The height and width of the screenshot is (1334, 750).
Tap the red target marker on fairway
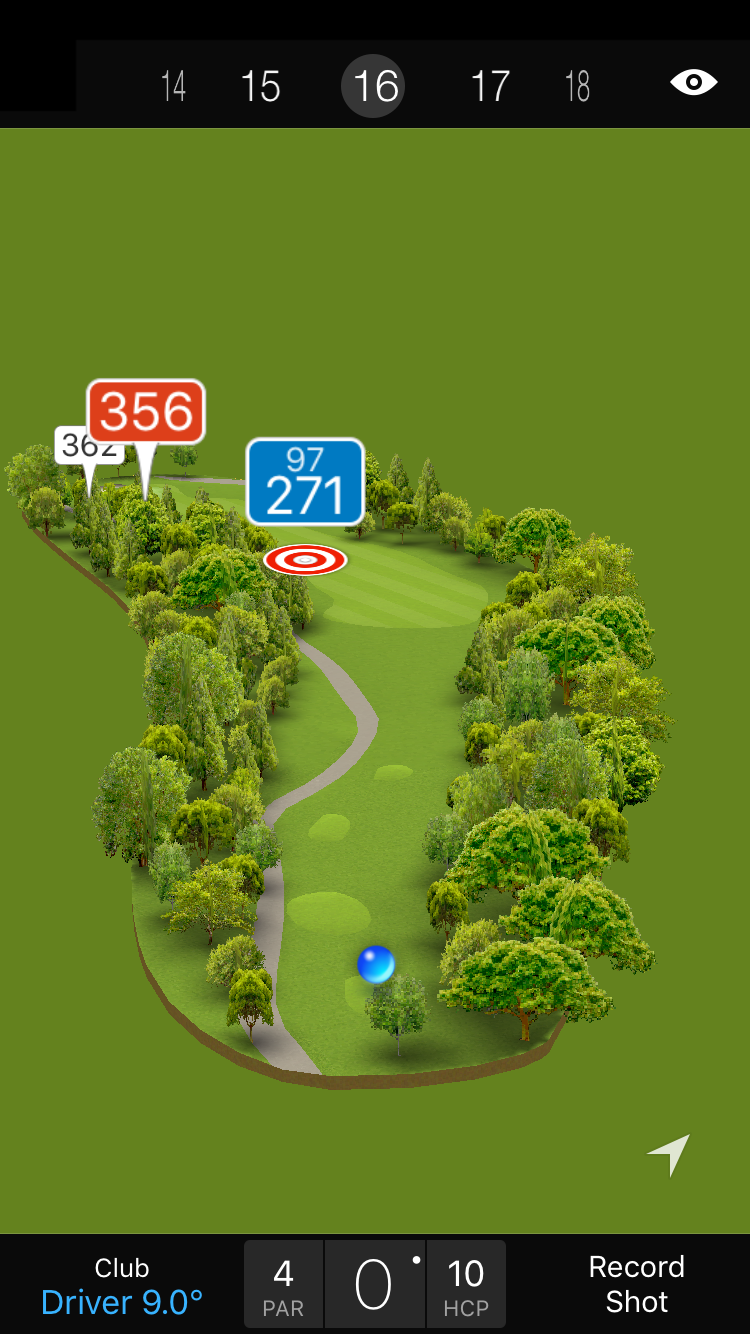click(305, 560)
